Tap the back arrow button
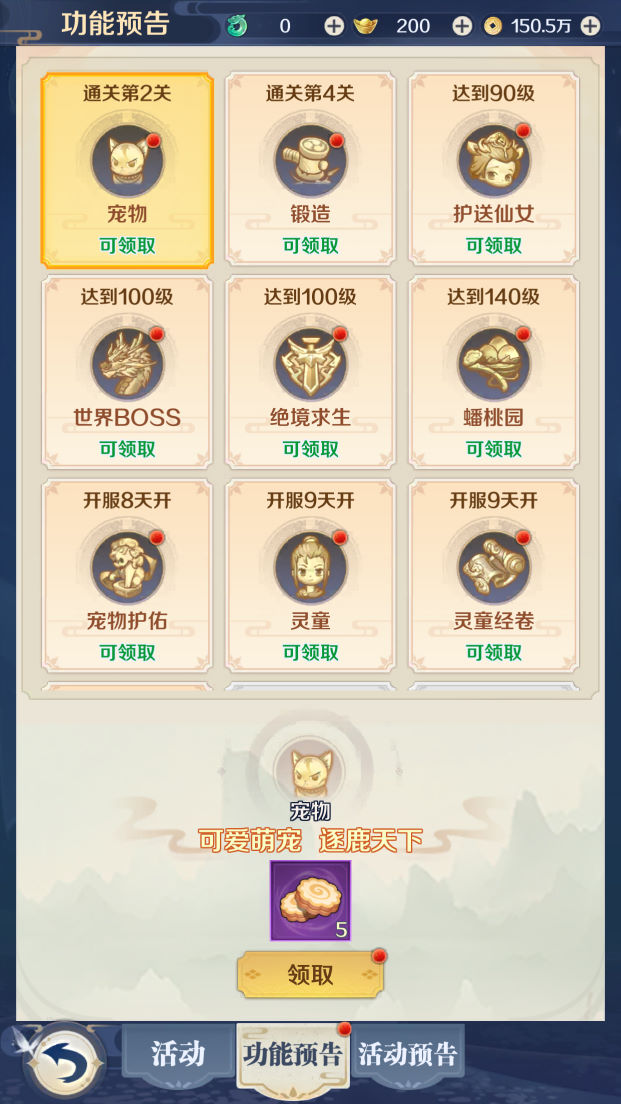Screen dimensions: 621x1104 coord(65,1060)
